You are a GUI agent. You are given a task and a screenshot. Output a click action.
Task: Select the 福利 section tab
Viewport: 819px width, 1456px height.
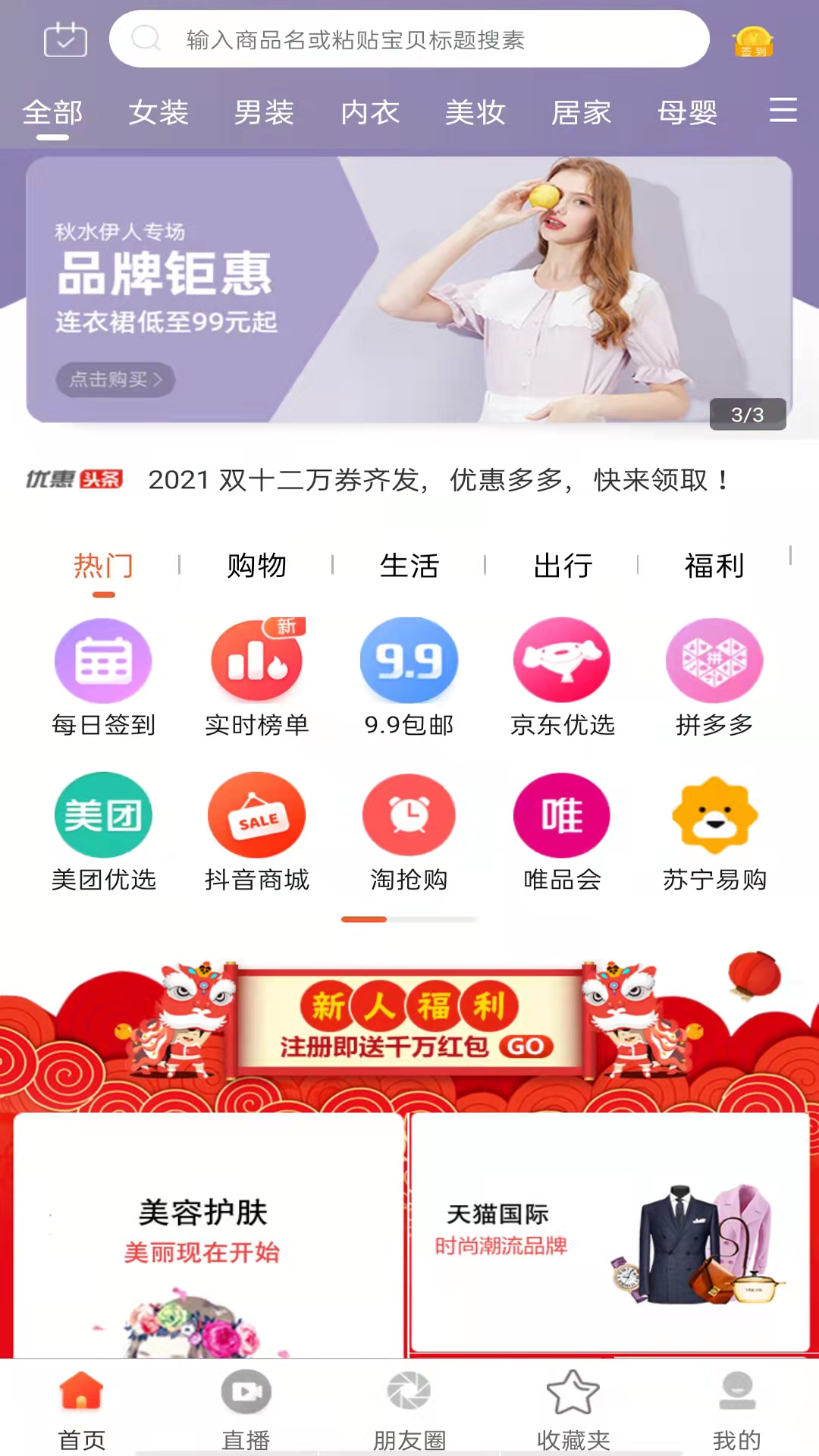click(714, 566)
